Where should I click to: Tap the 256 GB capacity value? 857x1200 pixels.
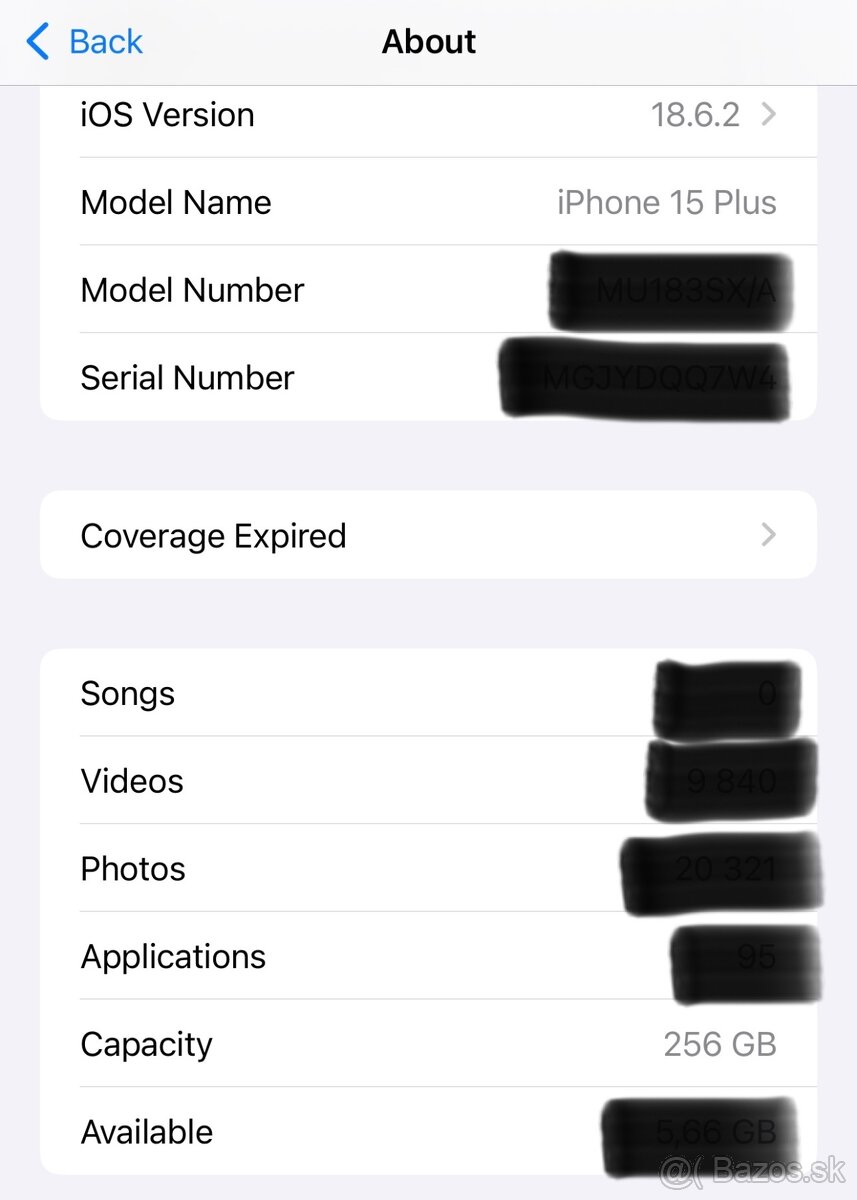click(718, 1043)
